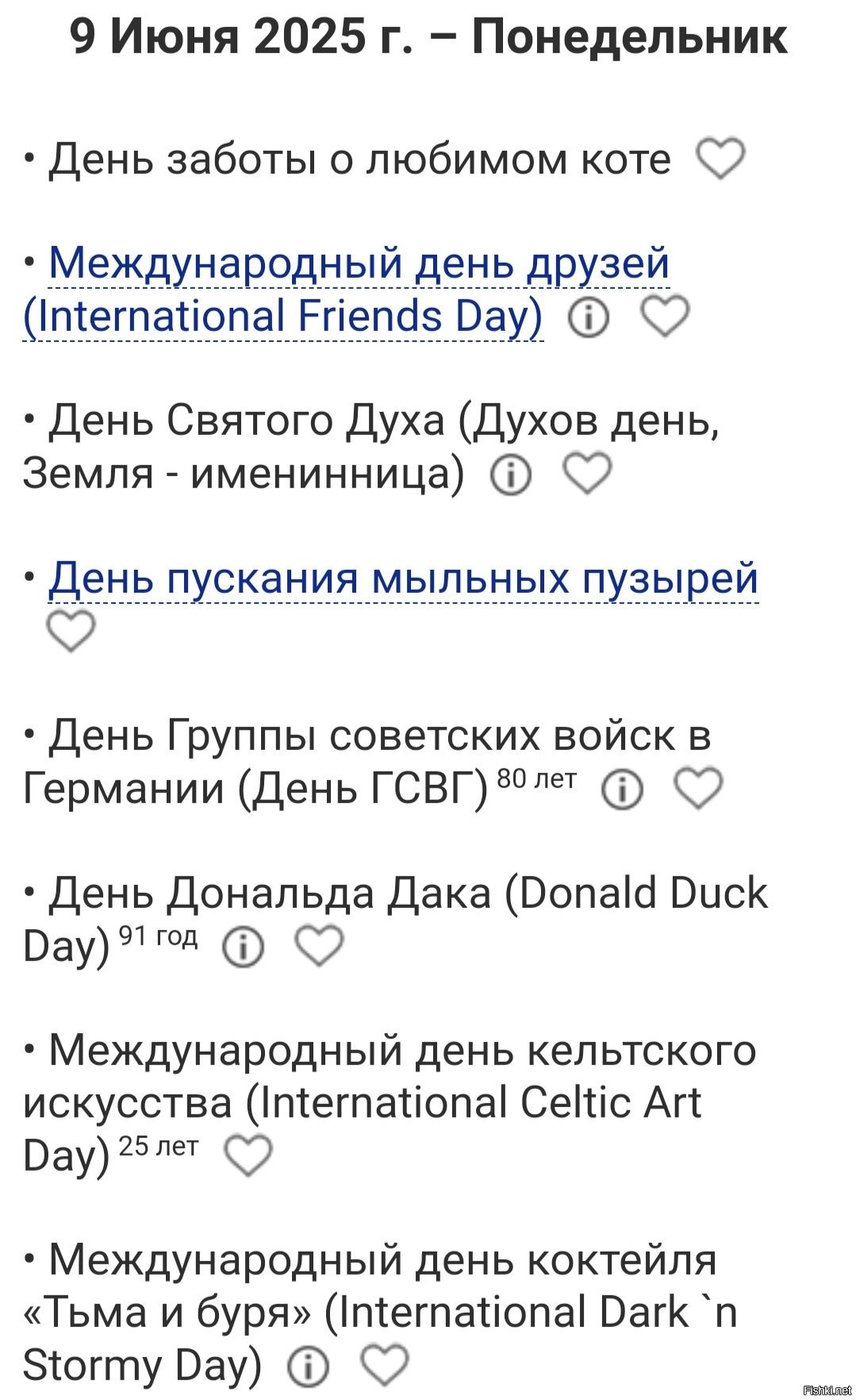Image resolution: width=856 pixels, height=1400 pixels.
Task: Like День заботы о любимом коте
Action: pos(720,159)
